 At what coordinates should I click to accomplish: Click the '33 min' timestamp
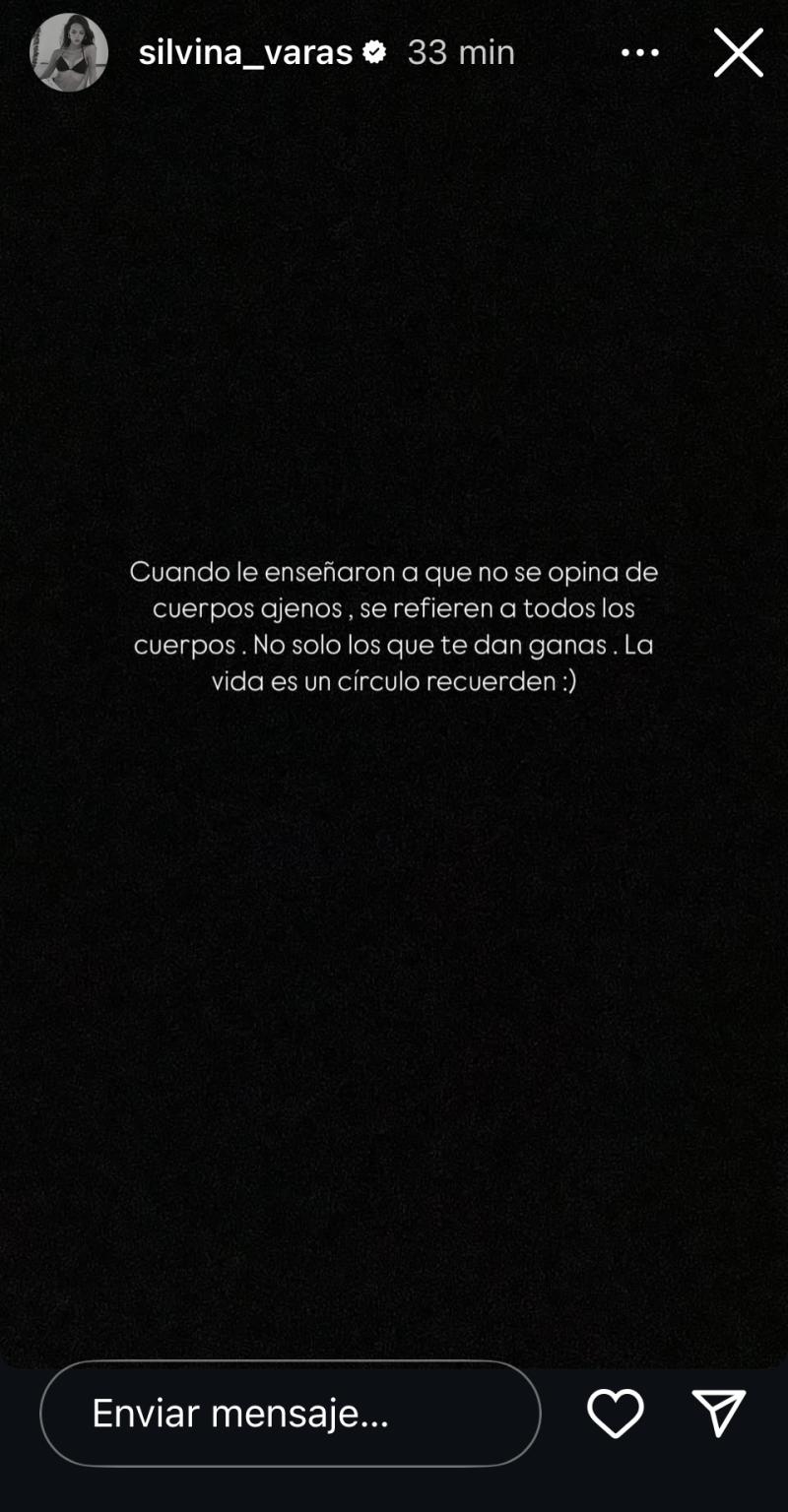coord(459,52)
